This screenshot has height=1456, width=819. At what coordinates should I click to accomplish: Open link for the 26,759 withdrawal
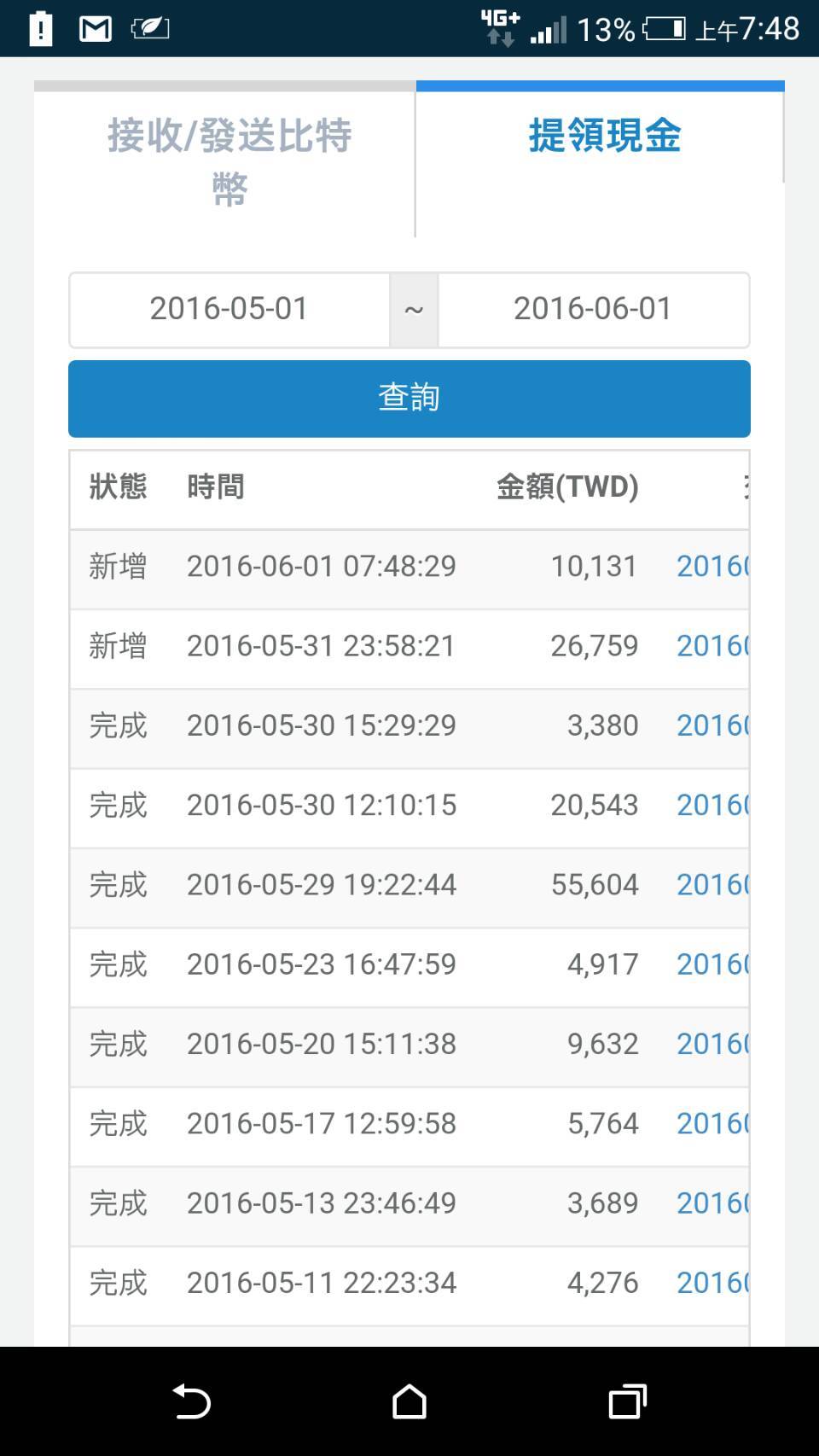[712, 646]
